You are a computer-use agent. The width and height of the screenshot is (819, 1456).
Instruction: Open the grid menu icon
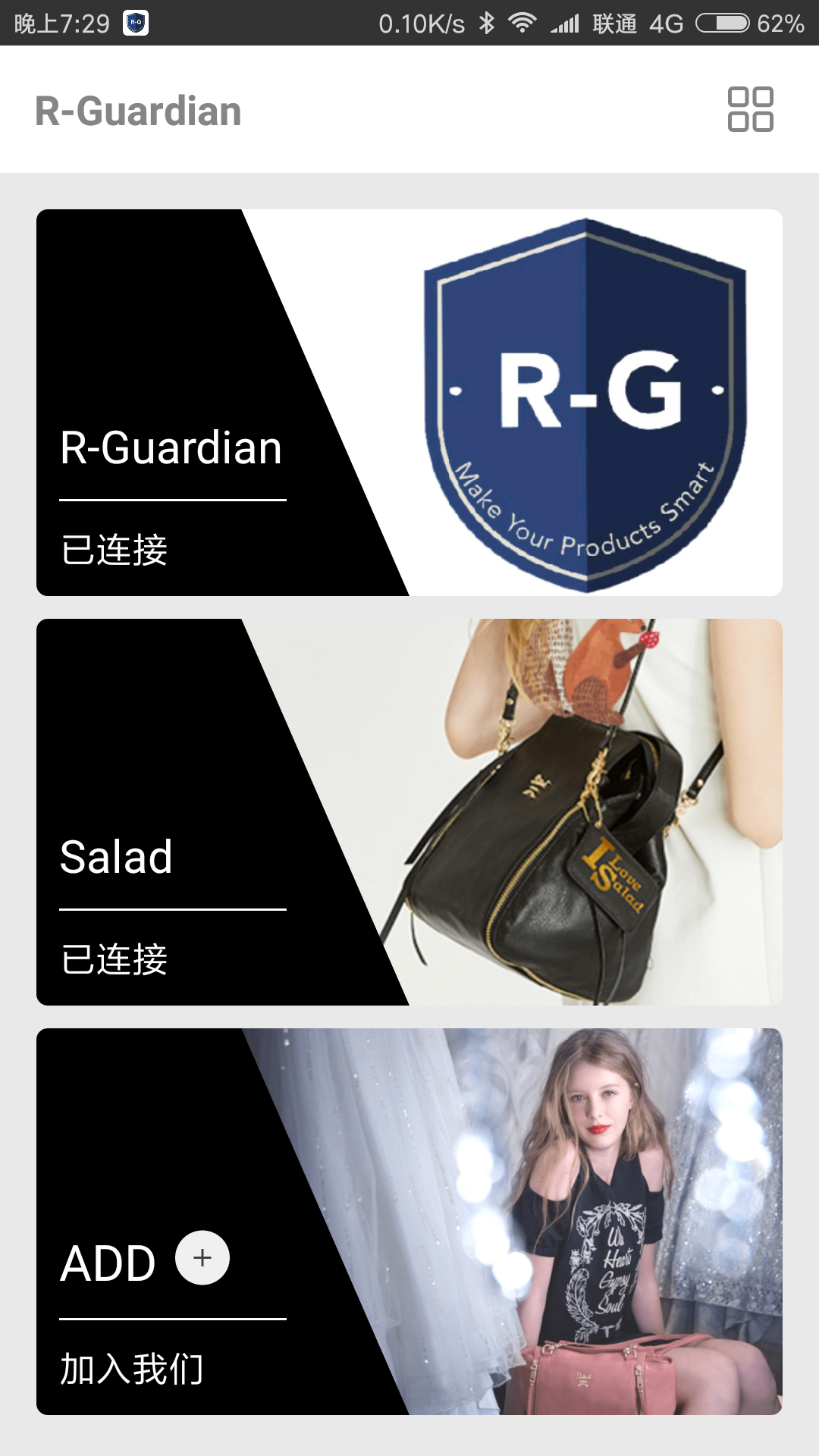(x=750, y=109)
